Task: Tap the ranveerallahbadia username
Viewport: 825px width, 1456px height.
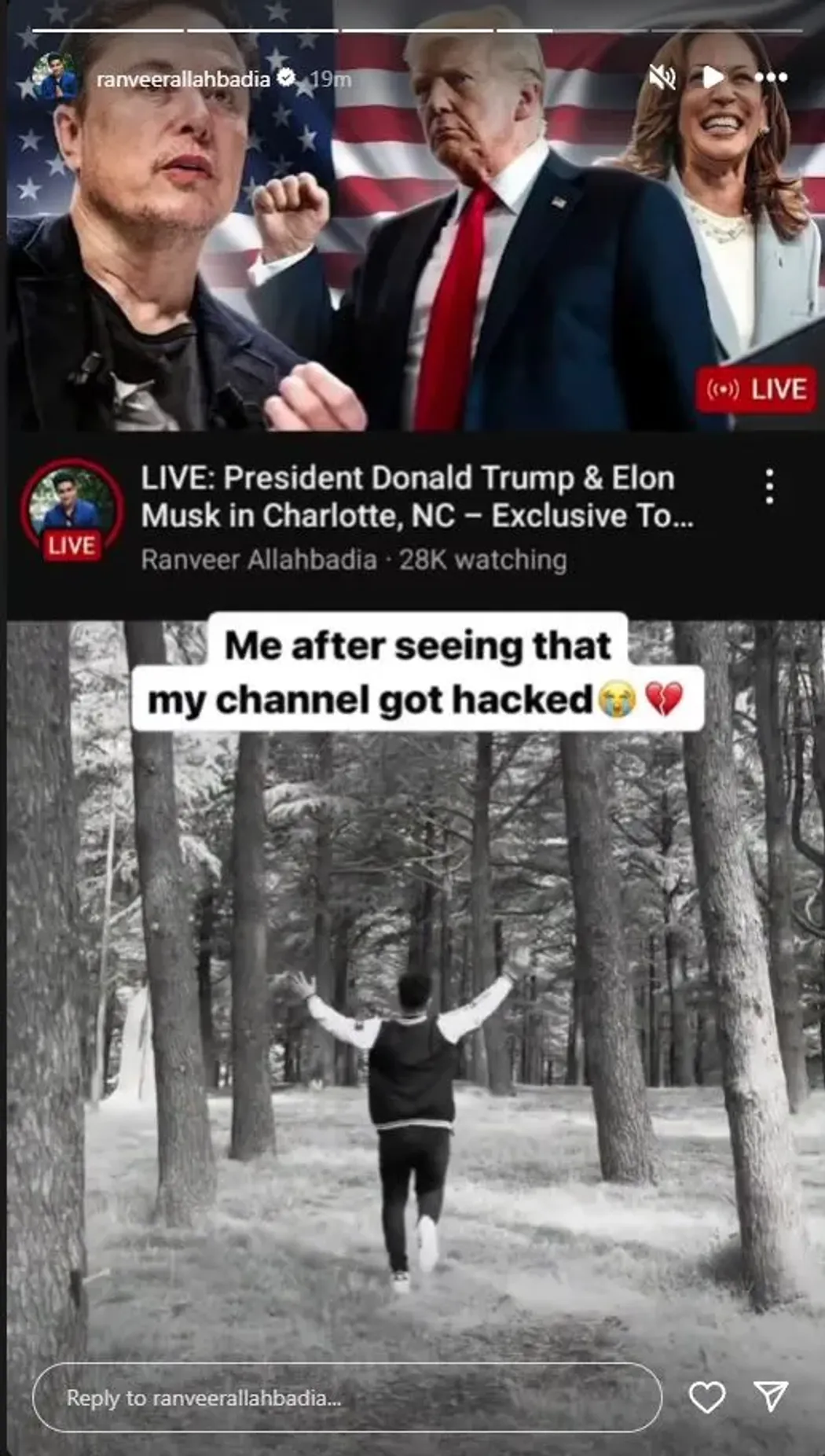Action: tap(183, 79)
